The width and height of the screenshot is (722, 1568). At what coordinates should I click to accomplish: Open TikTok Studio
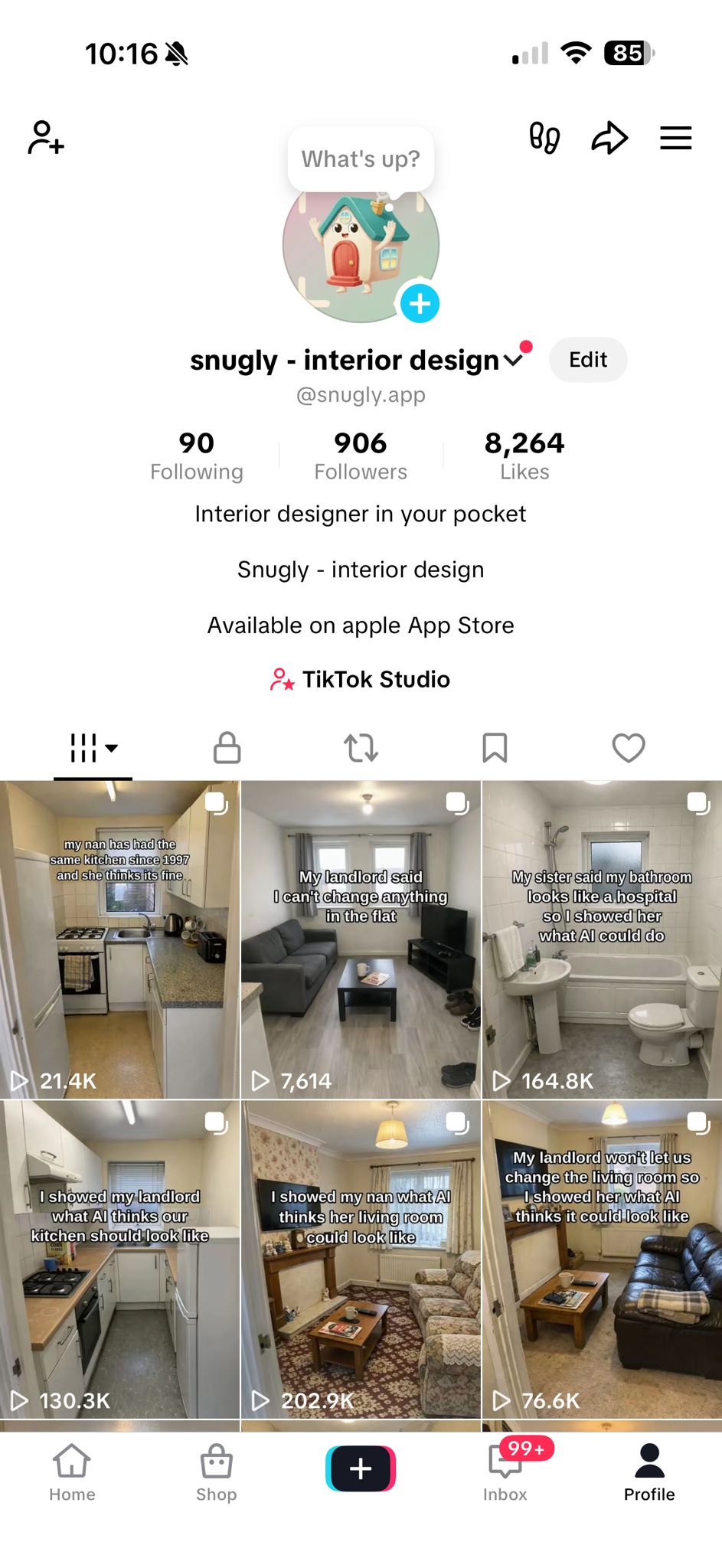coord(361,679)
